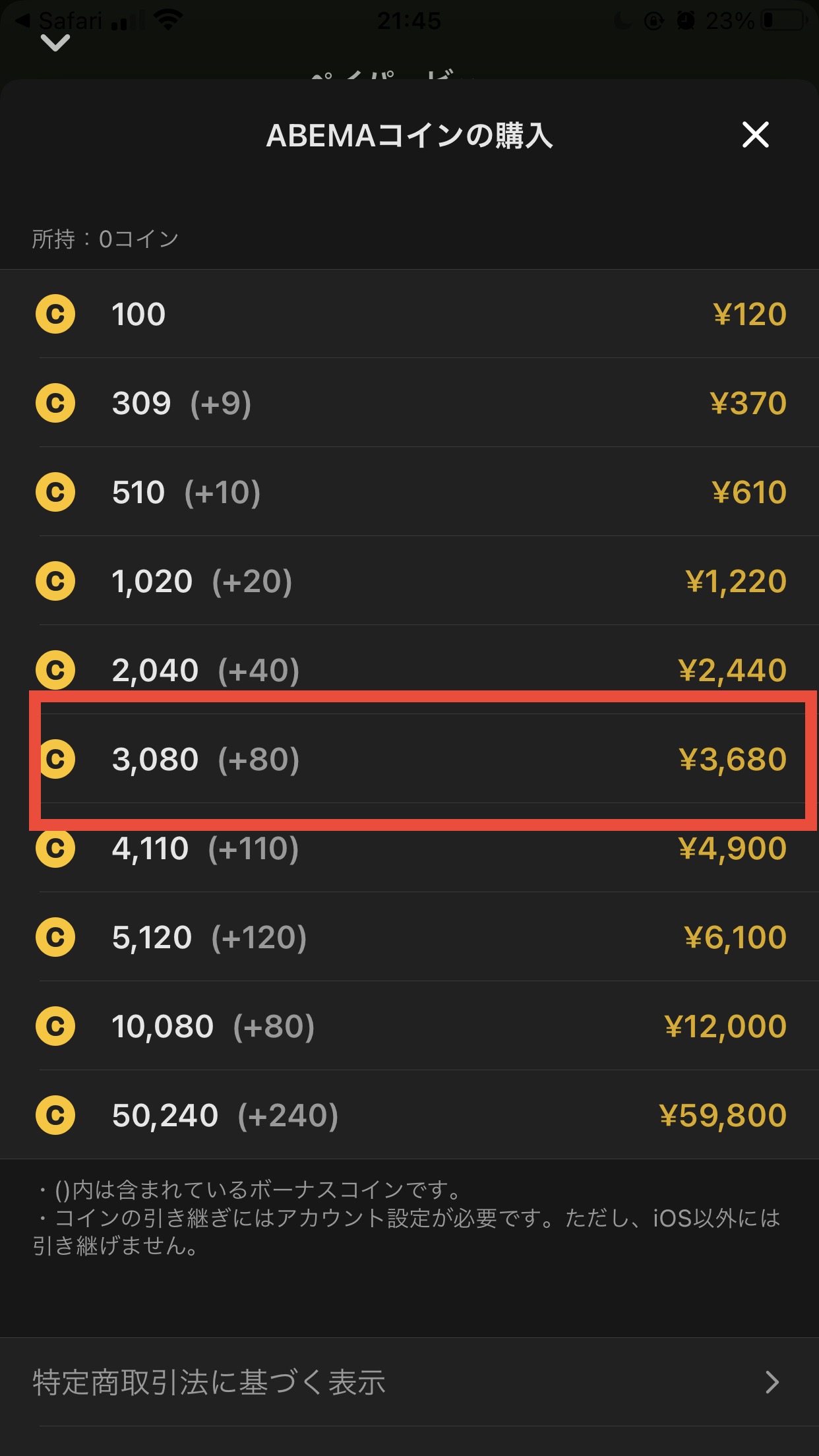Screen dimensions: 819x1456
Task: Tap the down chevron to collapse
Action: (55, 44)
